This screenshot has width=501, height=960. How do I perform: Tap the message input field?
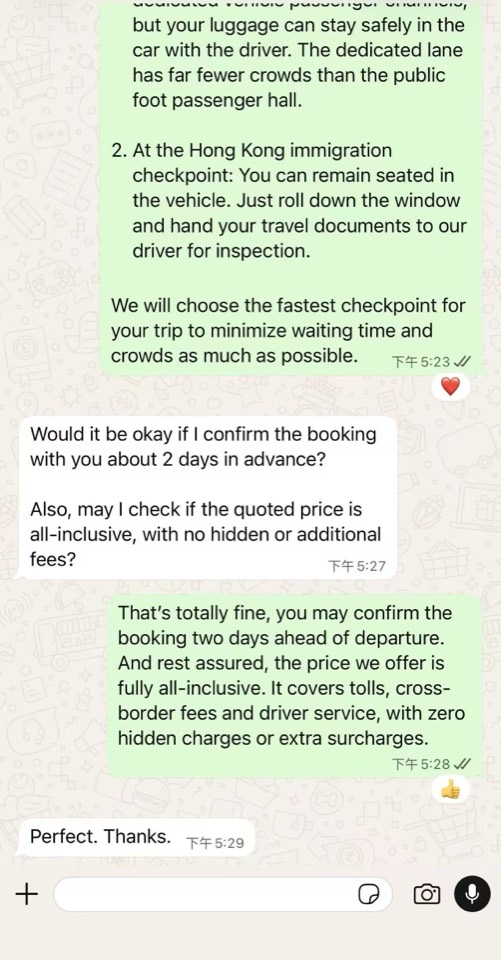[223, 894]
